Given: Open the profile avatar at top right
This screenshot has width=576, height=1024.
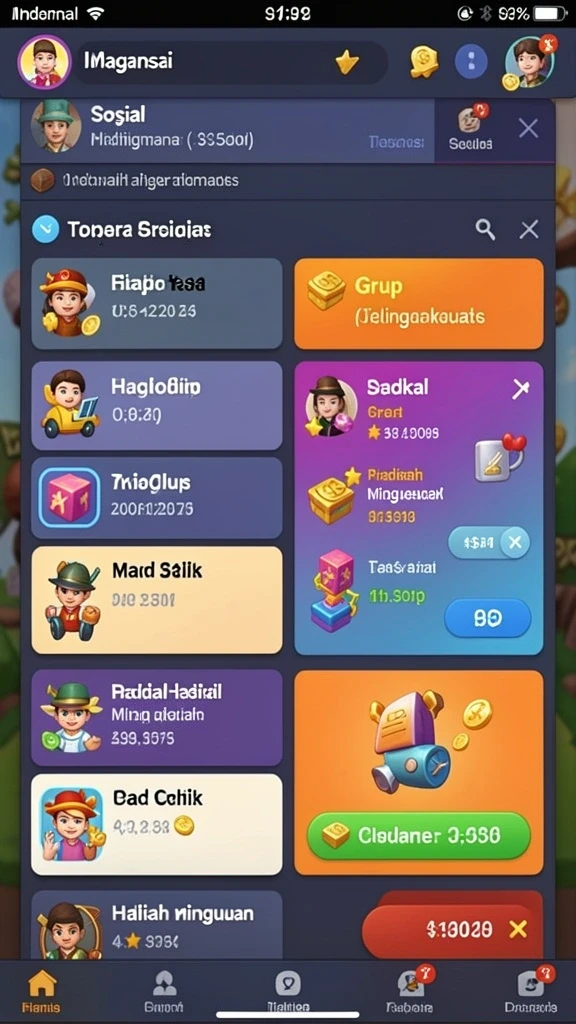Looking at the screenshot, I should 528,62.
